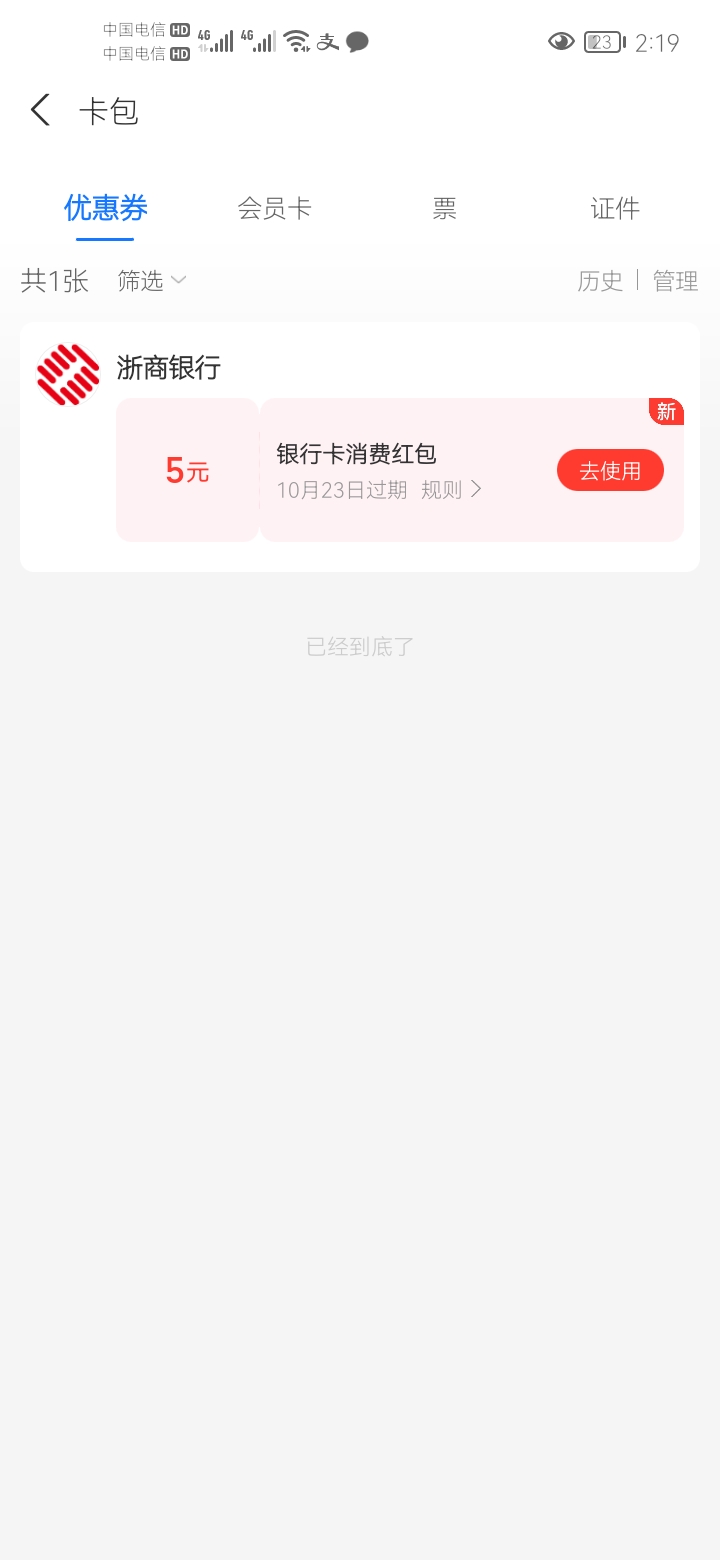Image resolution: width=720 pixels, height=1560 pixels.
Task: Expand the 筛选 filter dropdown
Action: 152,281
